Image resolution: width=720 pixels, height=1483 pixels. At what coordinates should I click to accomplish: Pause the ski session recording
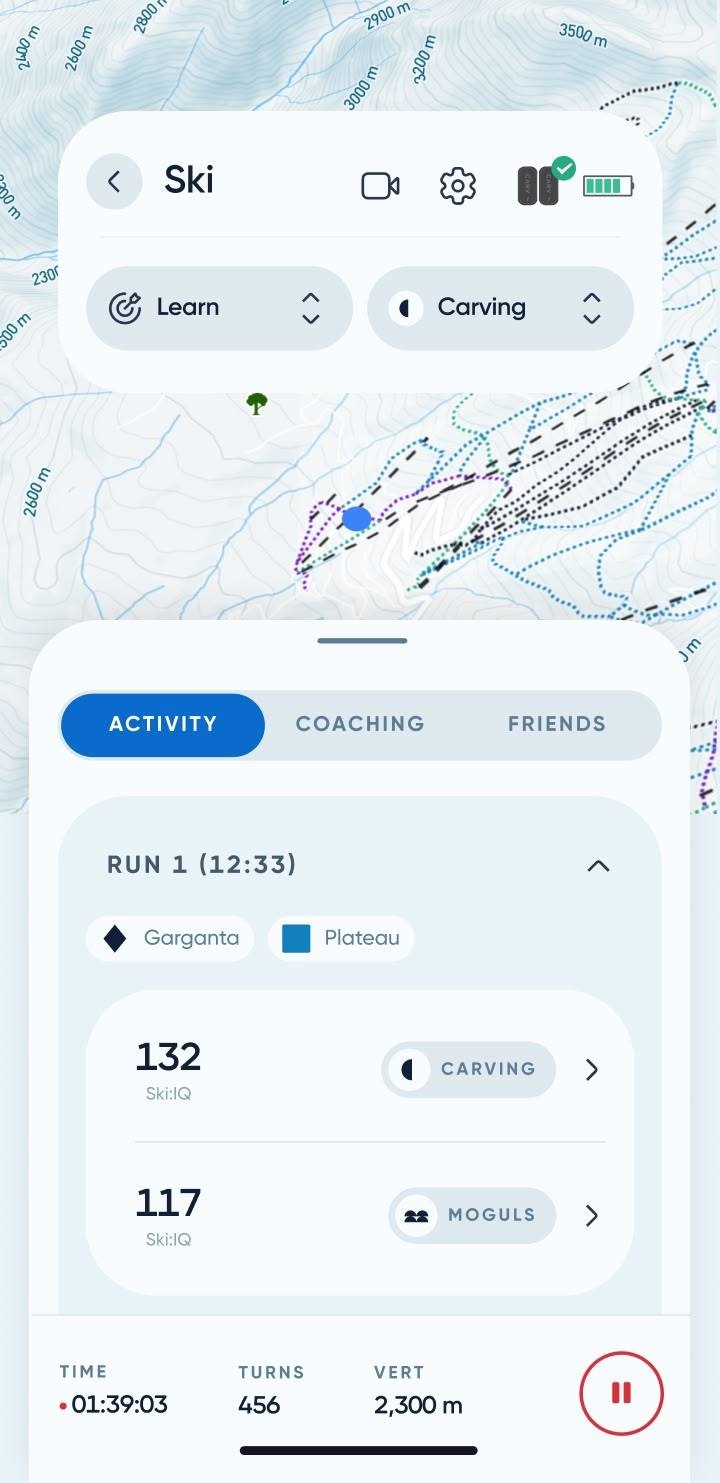621,1393
